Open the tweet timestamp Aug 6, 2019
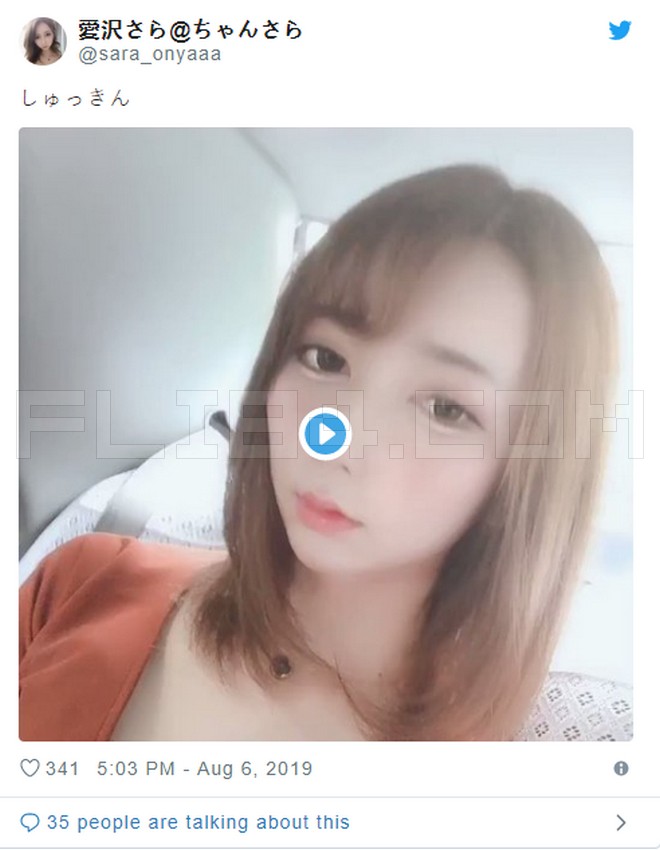Screen dimensions: 660x850 tap(204, 769)
